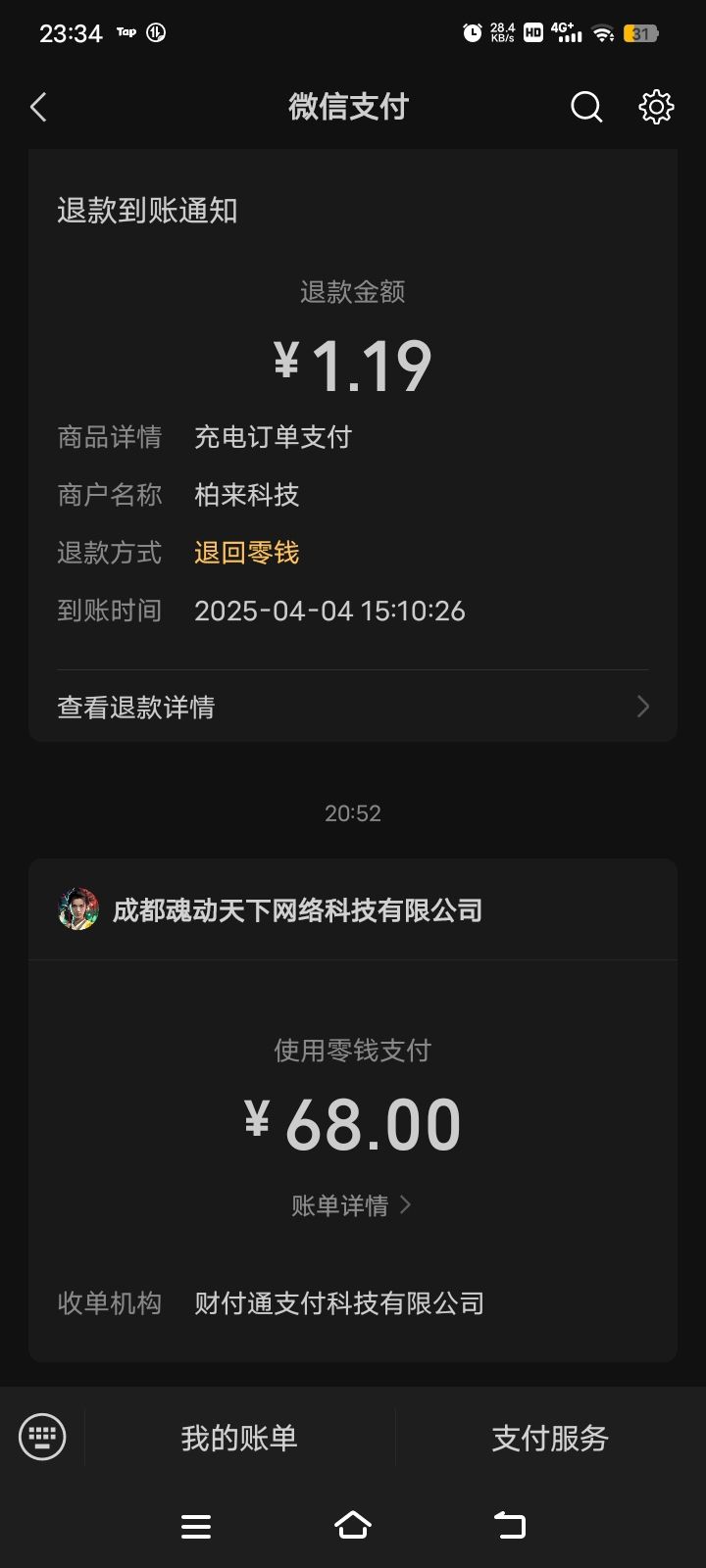The width and height of the screenshot is (706, 1568).
Task: Tap the 退回零钱 refund method link
Action: pos(247,553)
